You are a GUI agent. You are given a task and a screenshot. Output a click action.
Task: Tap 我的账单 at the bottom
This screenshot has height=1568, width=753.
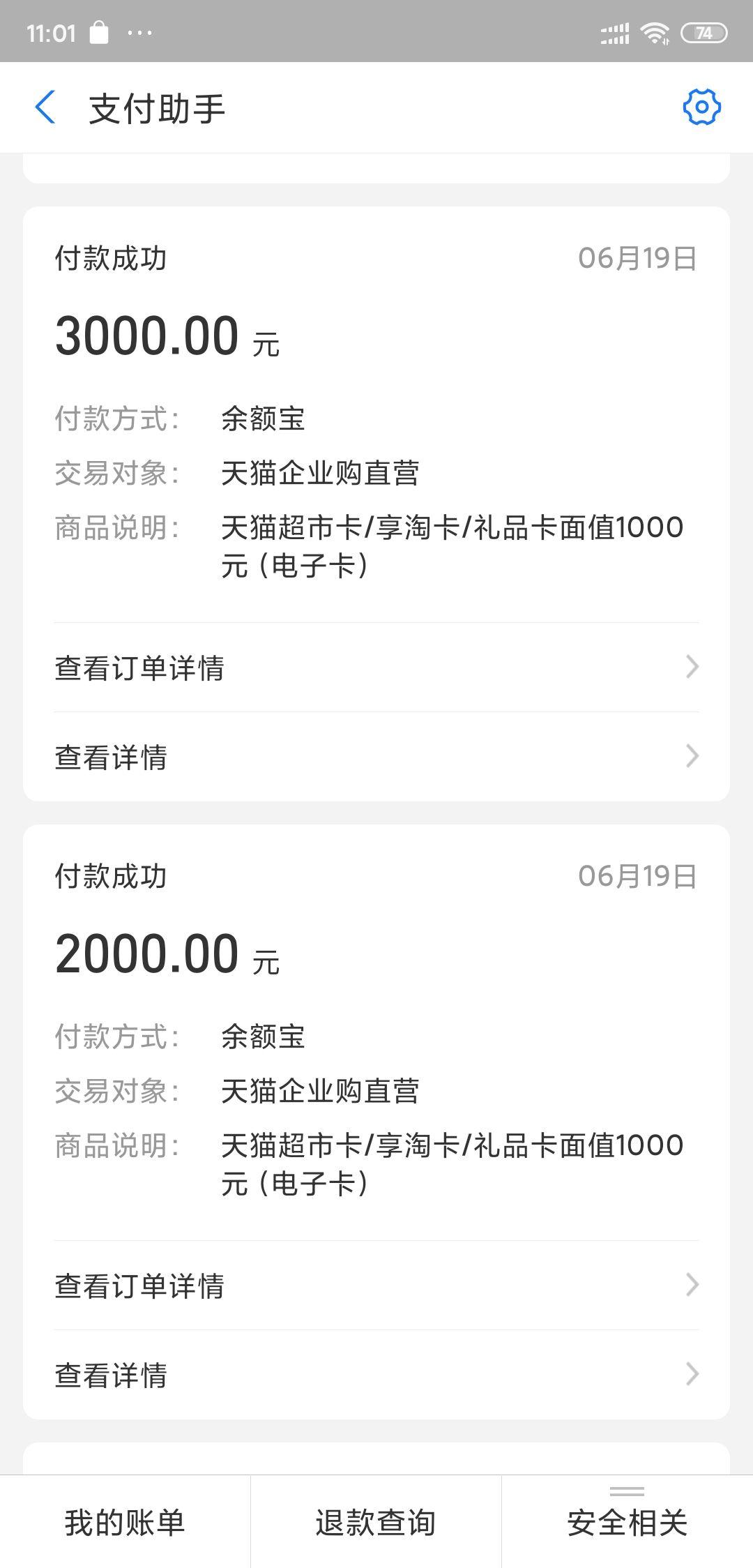tap(125, 1522)
